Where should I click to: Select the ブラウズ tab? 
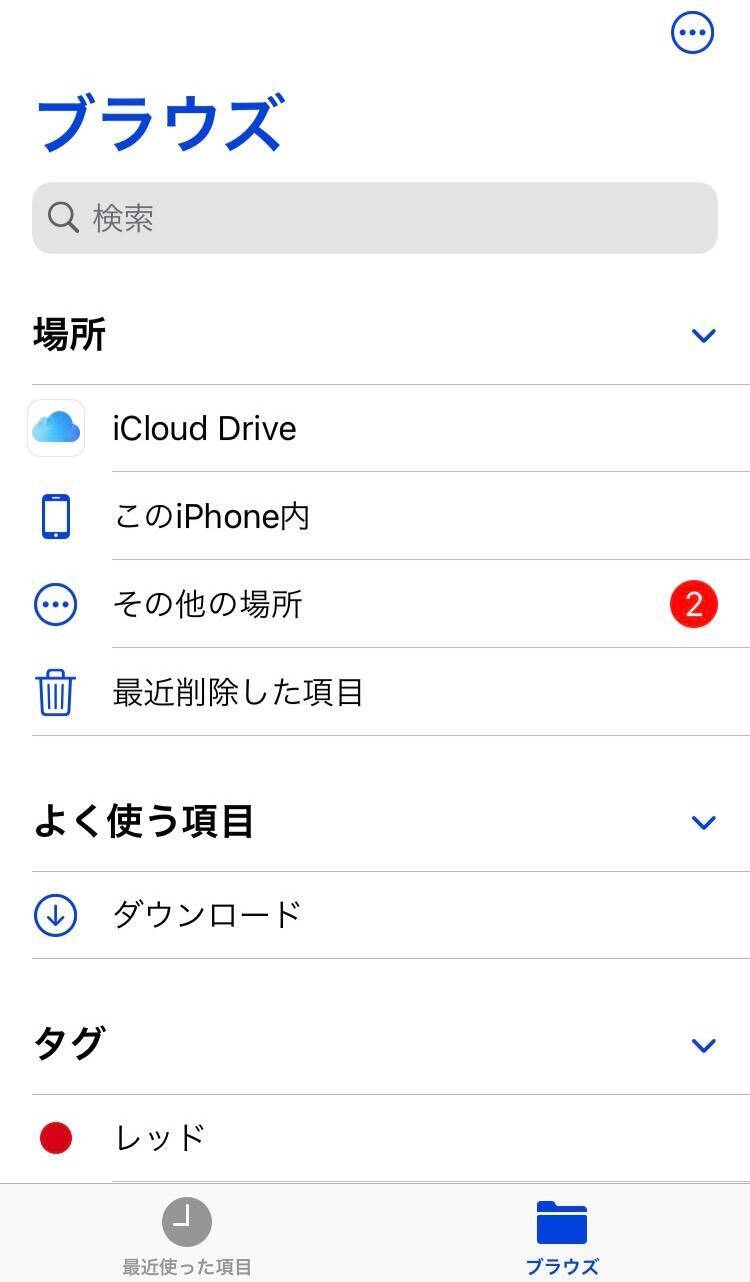point(562,1238)
